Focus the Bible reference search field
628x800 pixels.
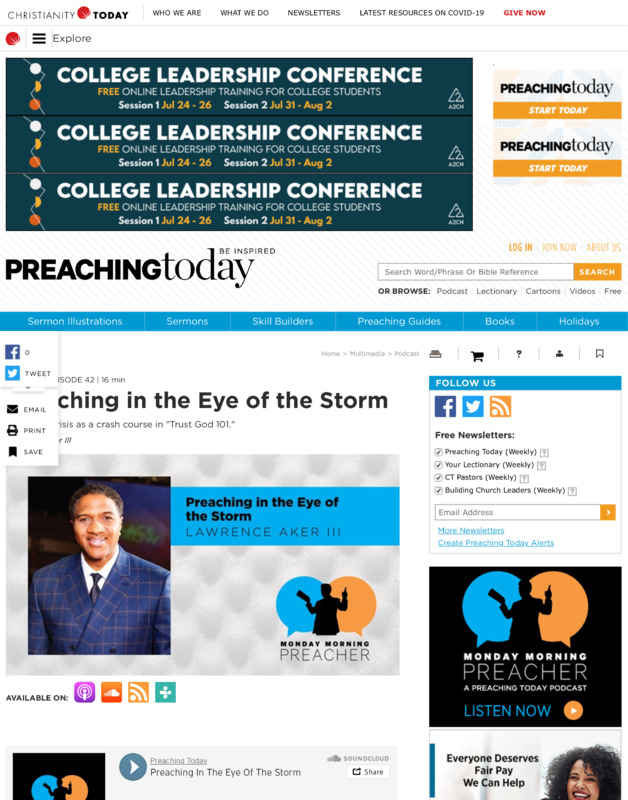click(475, 271)
